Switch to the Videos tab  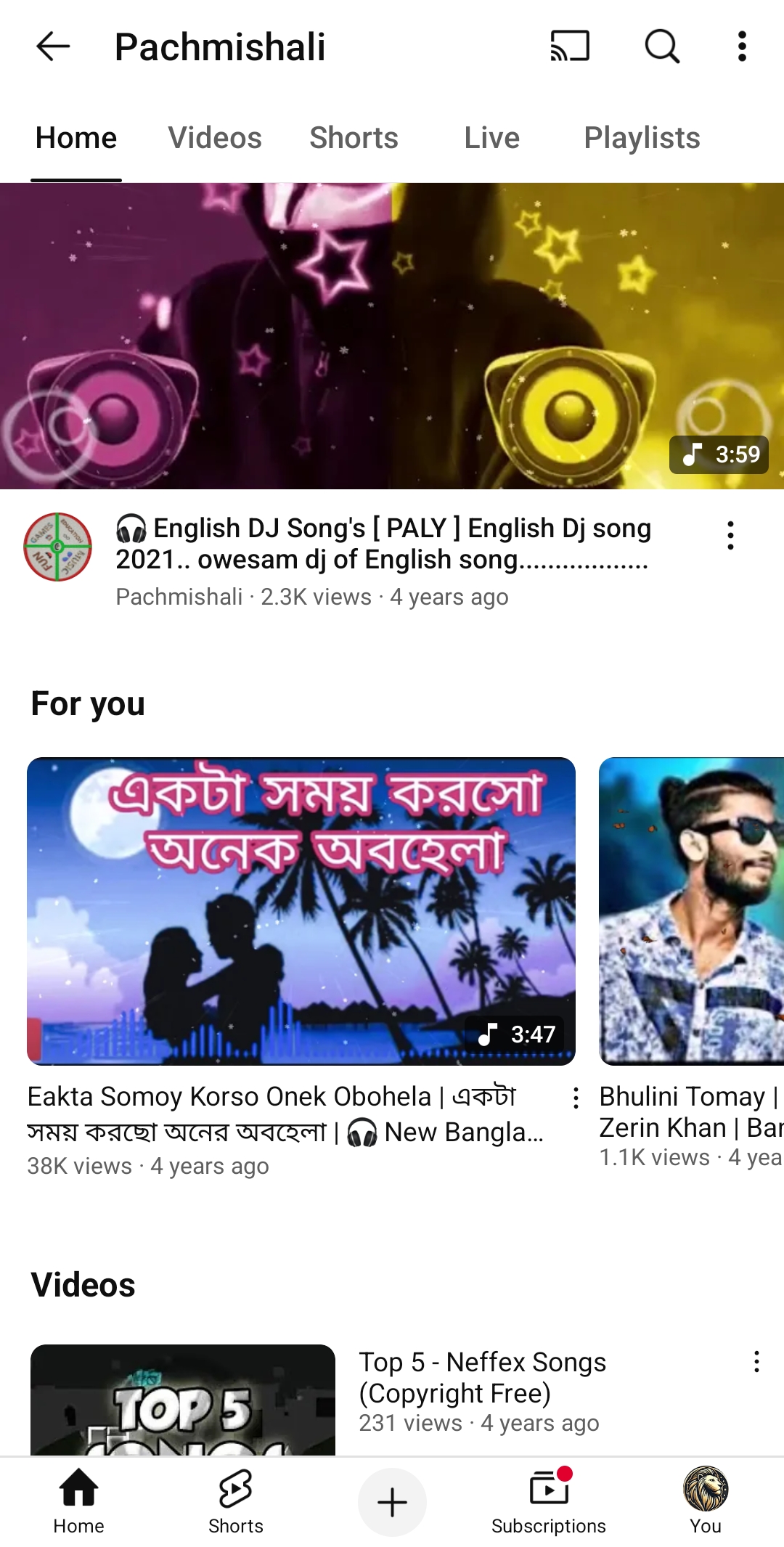pos(215,138)
